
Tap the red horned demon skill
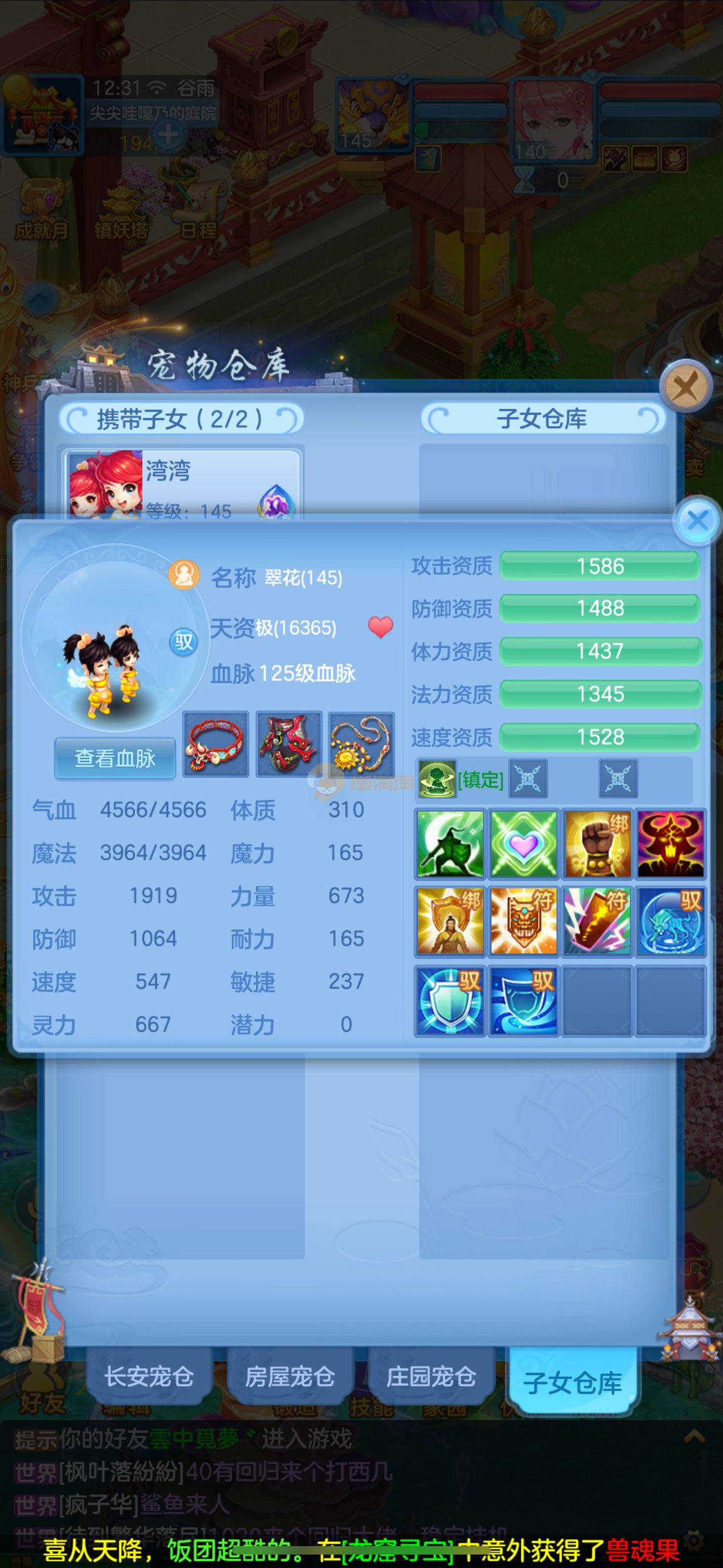[x=671, y=843]
